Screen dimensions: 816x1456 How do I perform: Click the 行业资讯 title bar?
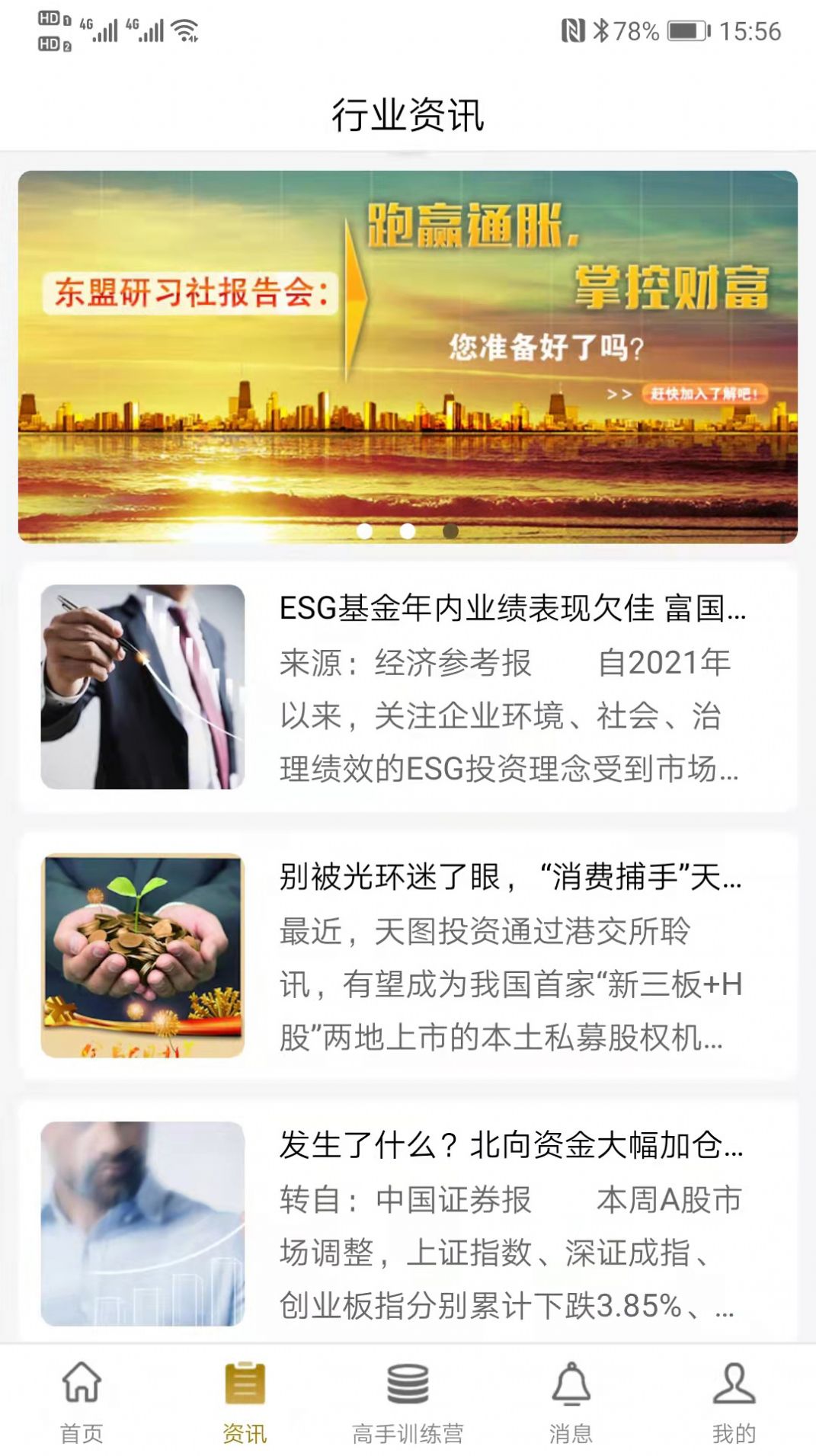[408, 110]
